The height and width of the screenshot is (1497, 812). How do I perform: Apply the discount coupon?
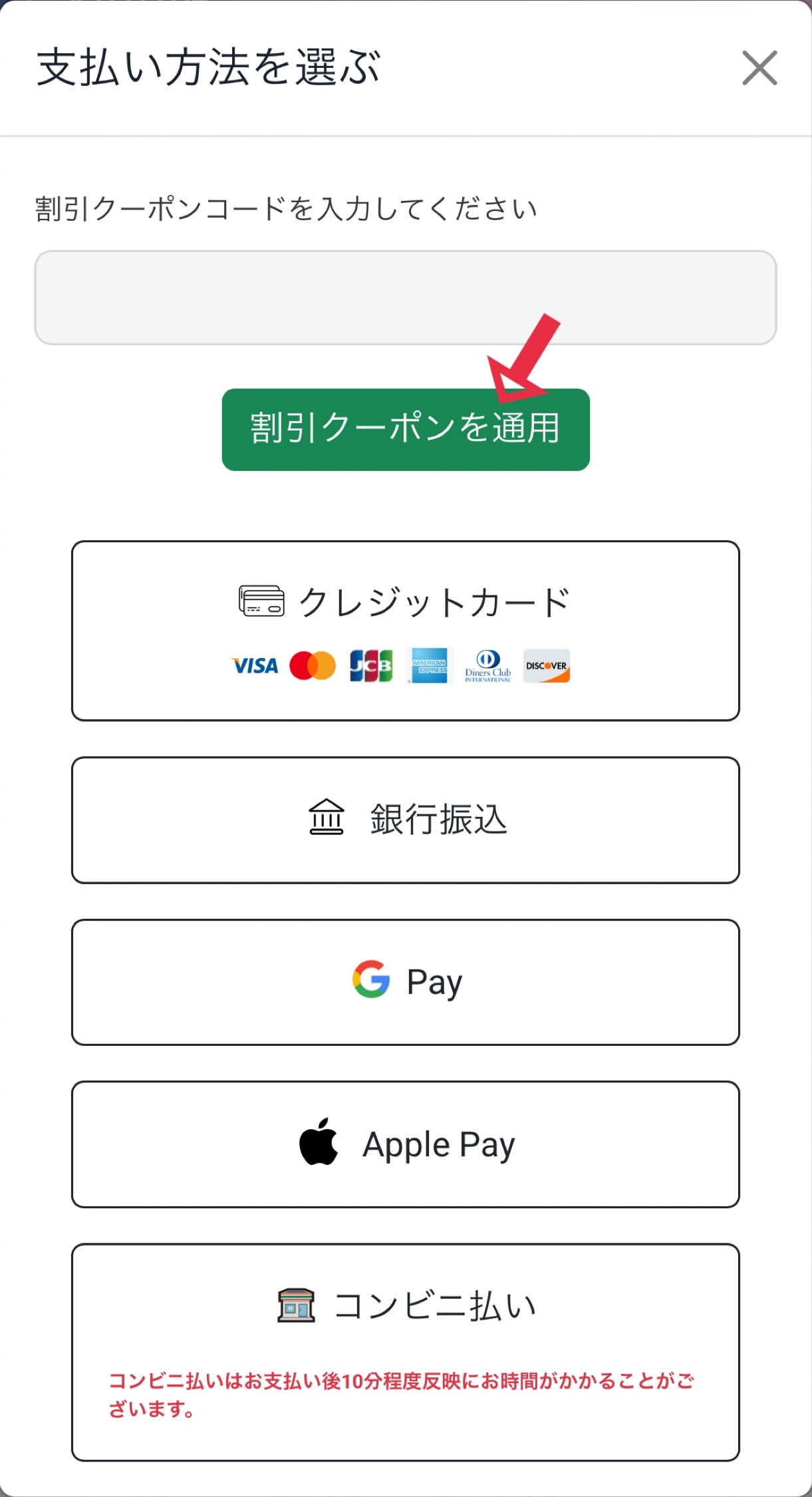[x=405, y=430]
